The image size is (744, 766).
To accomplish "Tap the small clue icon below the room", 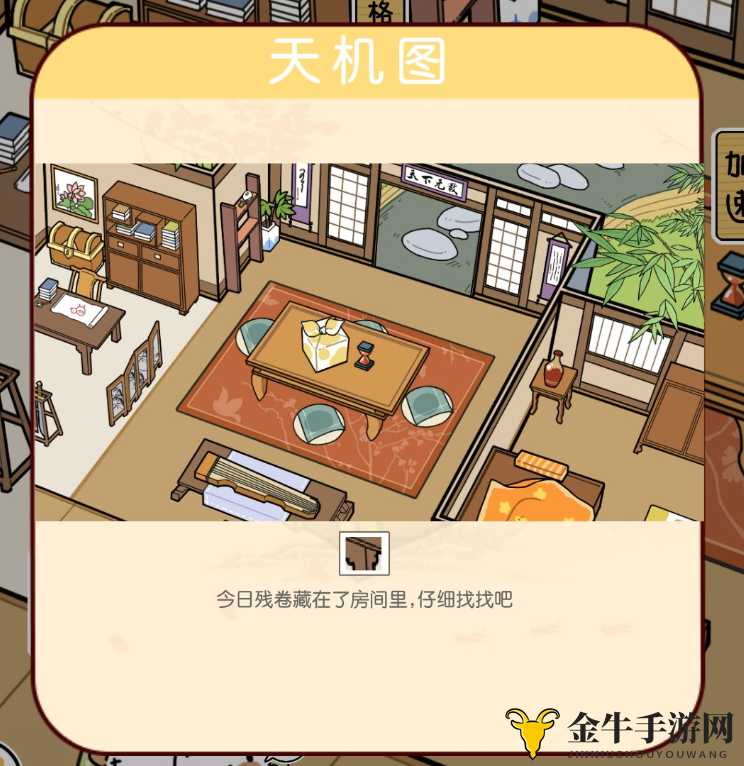I will pyautogui.click(x=363, y=553).
